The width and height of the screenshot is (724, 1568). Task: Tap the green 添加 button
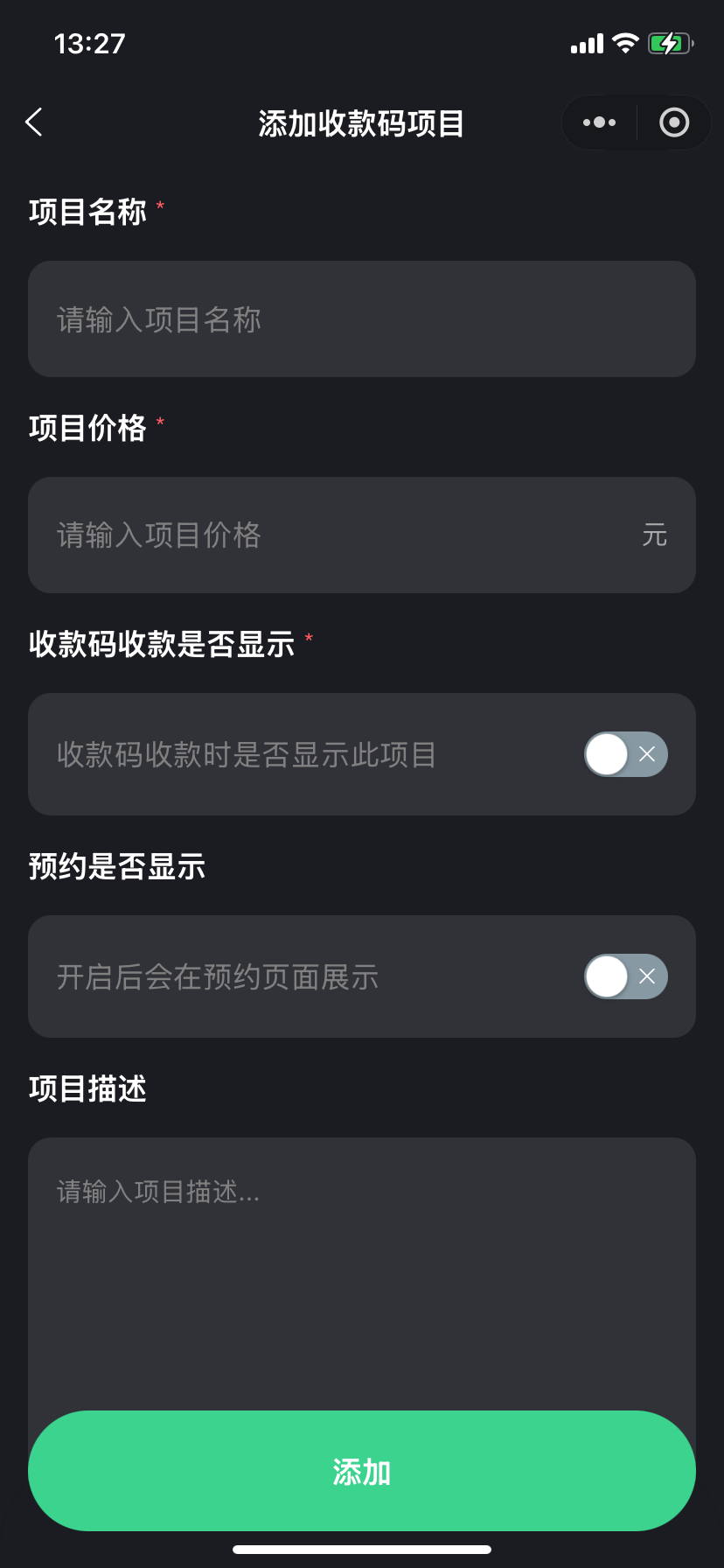click(x=362, y=1471)
